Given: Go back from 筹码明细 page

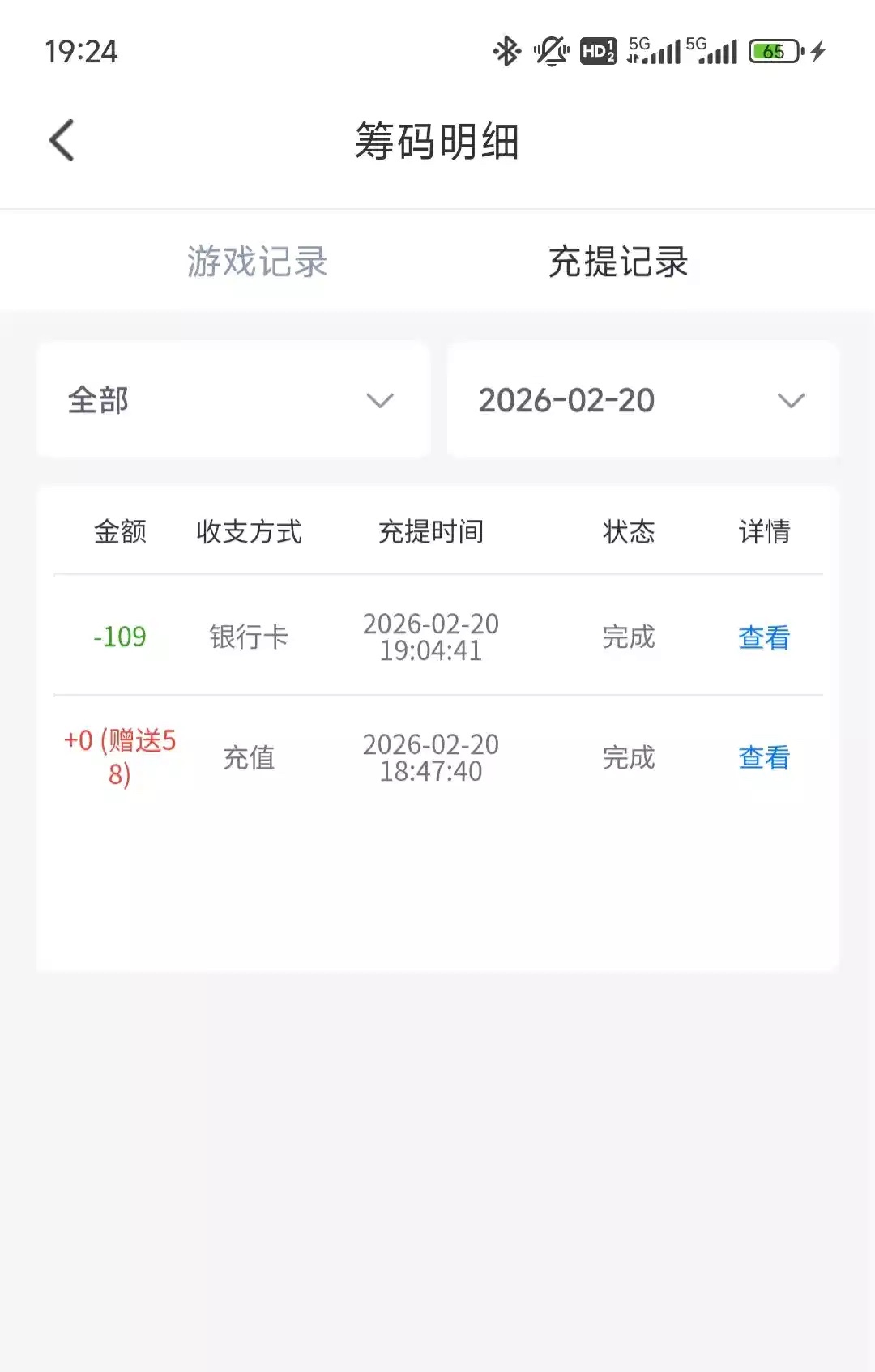Looking at the screenshot, I should click(x=62, y=141).
